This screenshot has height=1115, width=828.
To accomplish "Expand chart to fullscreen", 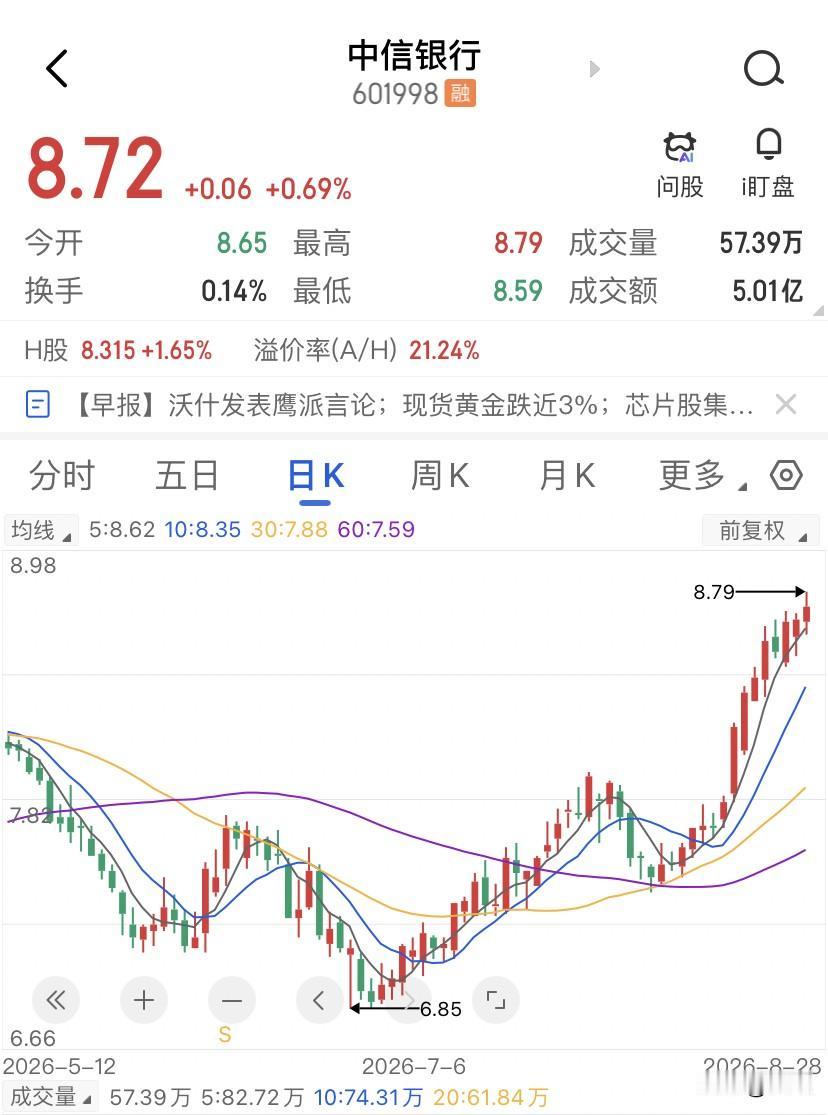I will tap(496, 1000).
